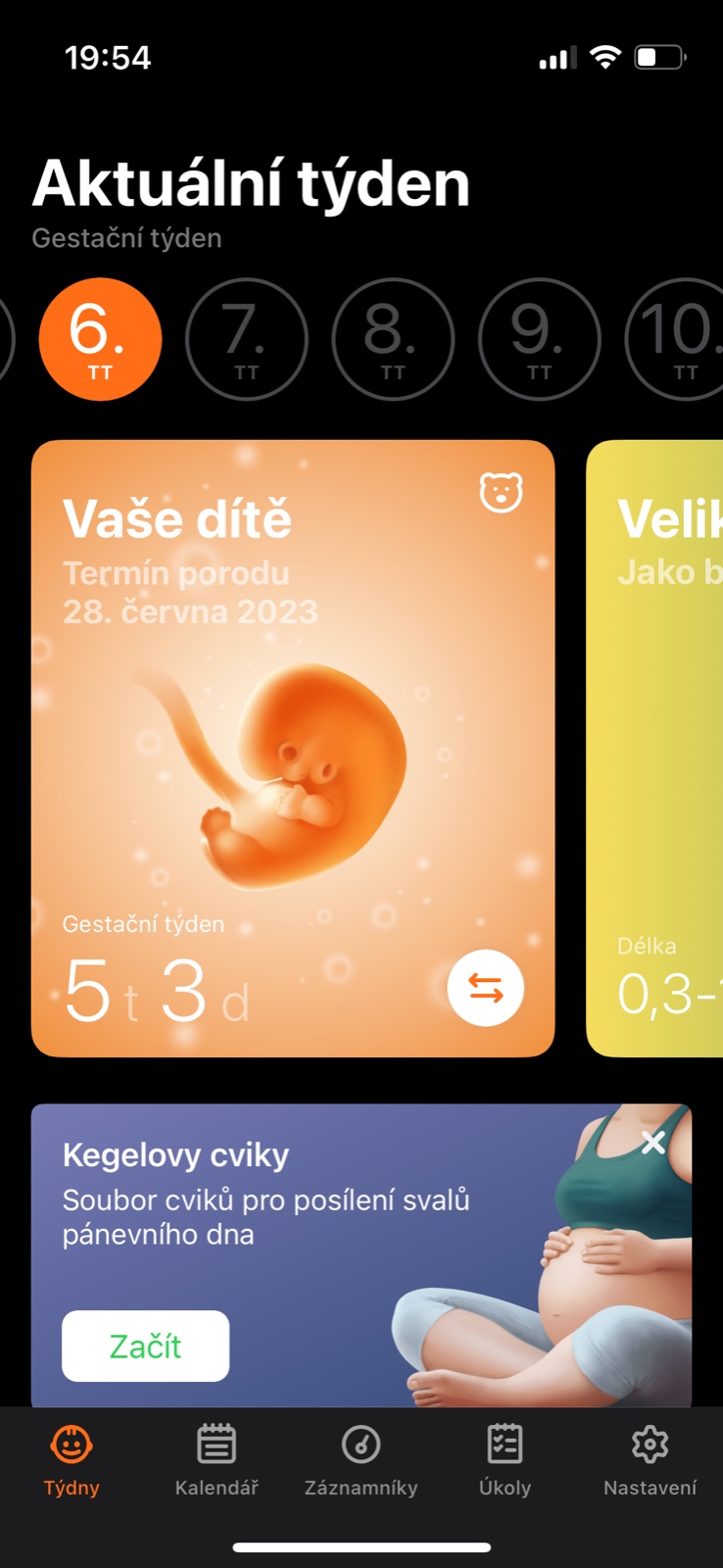Tap the current week 6 circle
Image resolution: width=723 pixels, height=1568 pixels.
100,339
